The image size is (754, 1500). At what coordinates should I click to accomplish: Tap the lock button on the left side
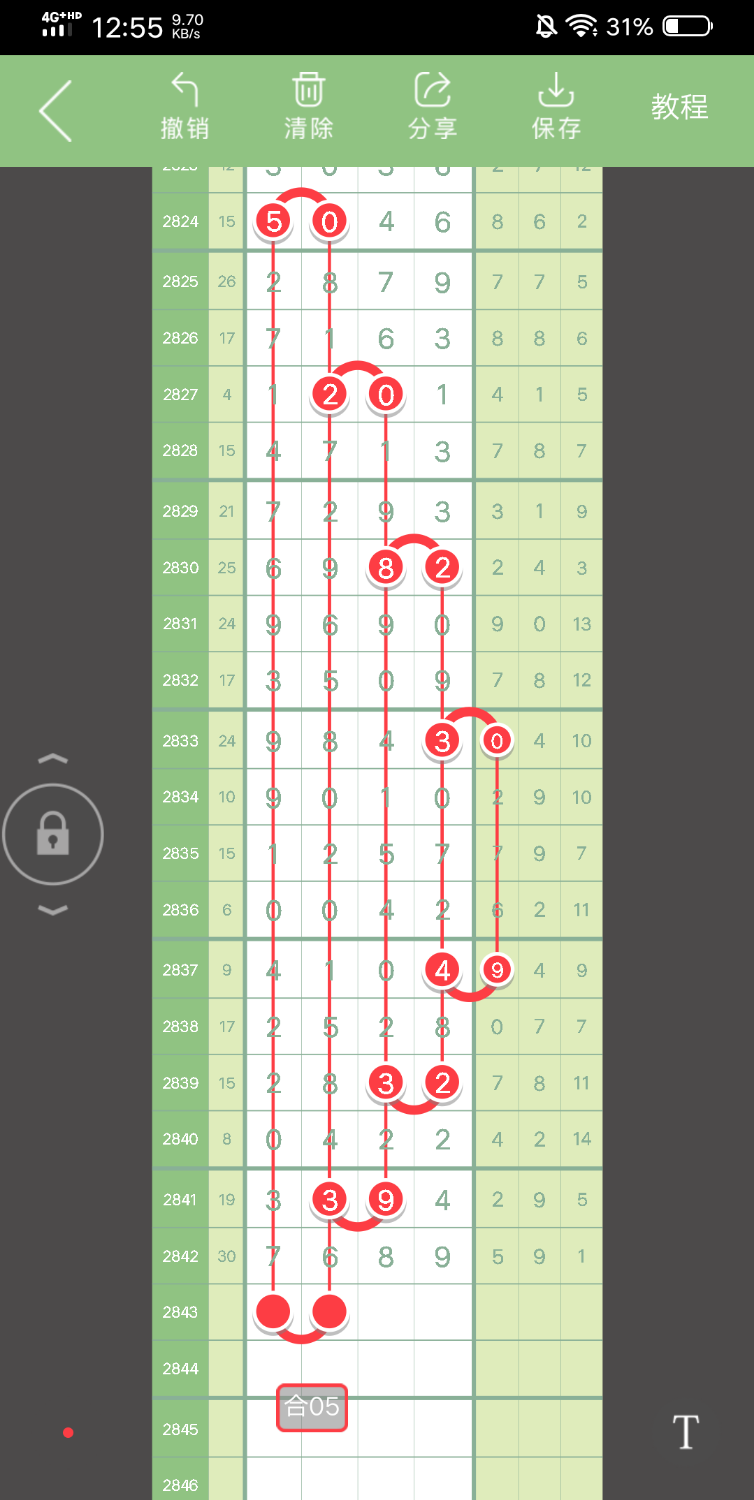[53, 833]
